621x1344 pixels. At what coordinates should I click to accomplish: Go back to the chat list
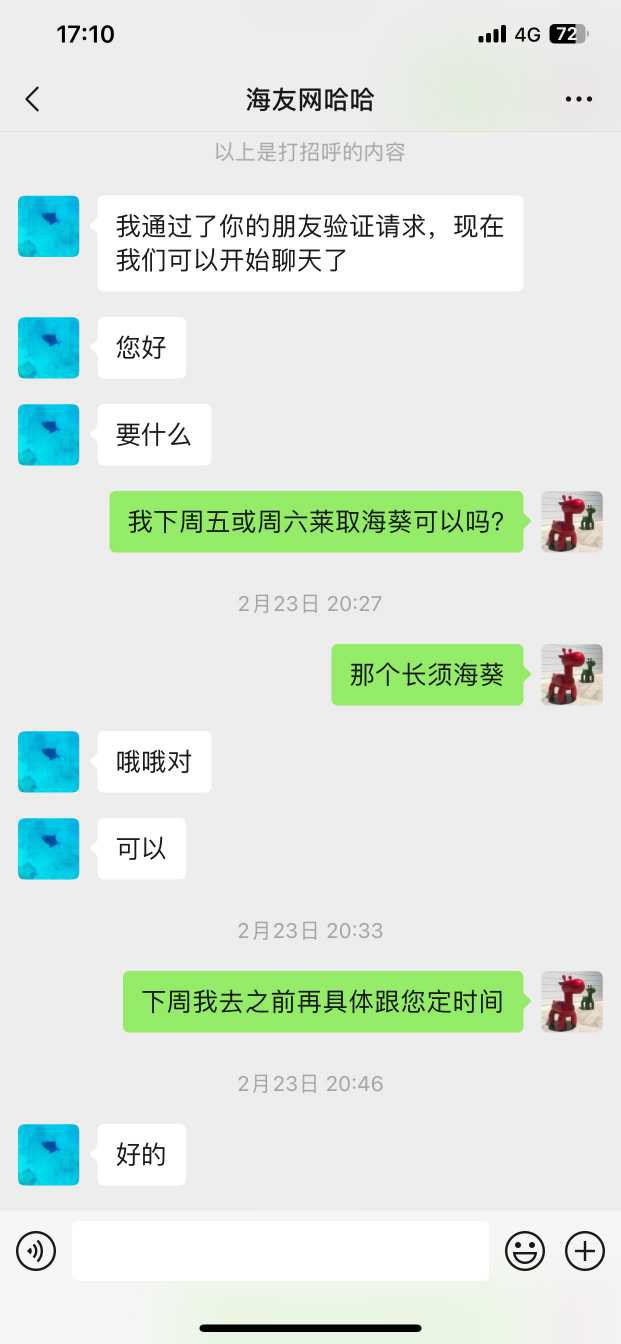pyautogui.click(x=33, y=99)
